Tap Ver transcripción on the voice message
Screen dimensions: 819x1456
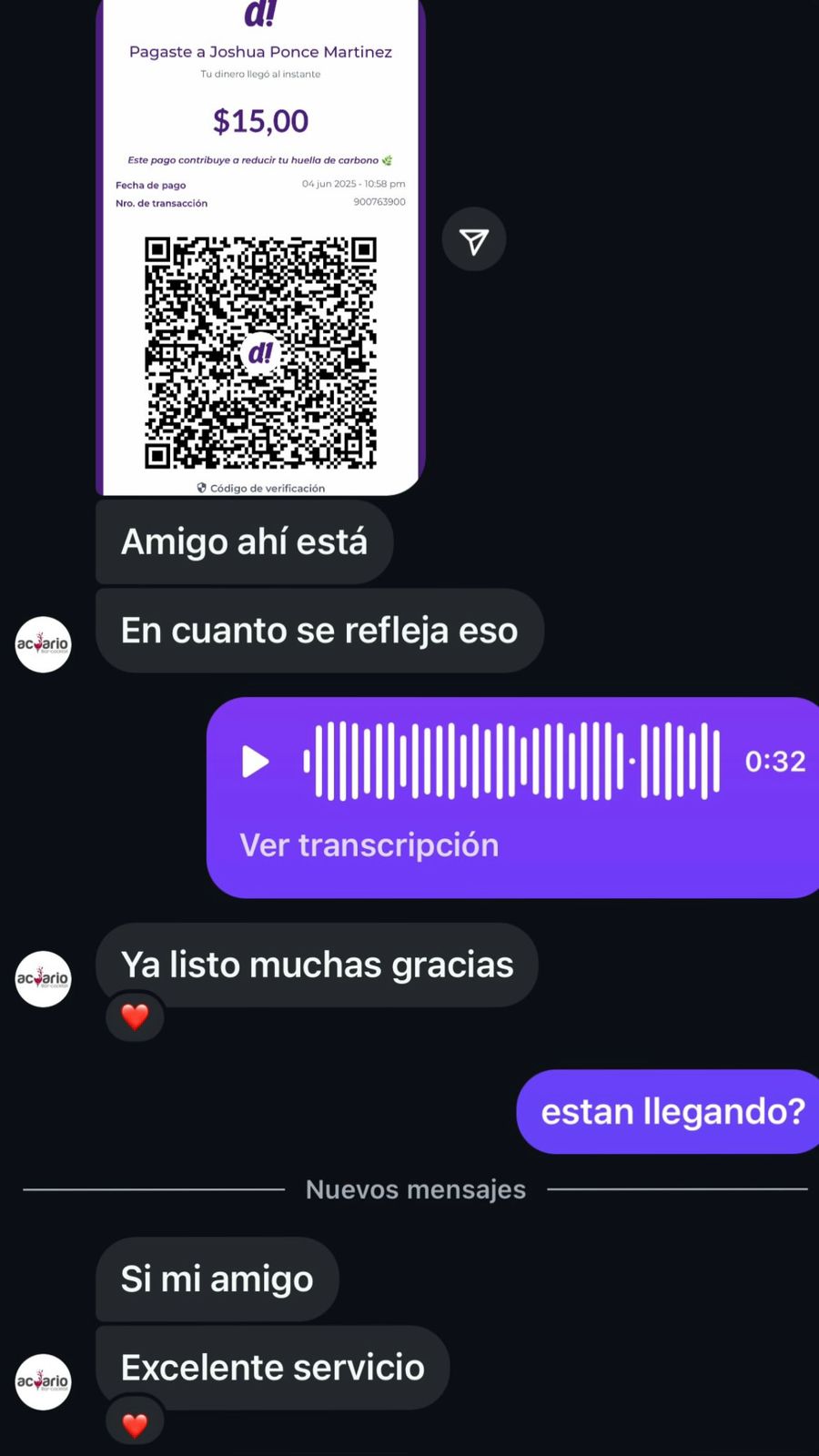pyautogui.click(x=369, y=845)
